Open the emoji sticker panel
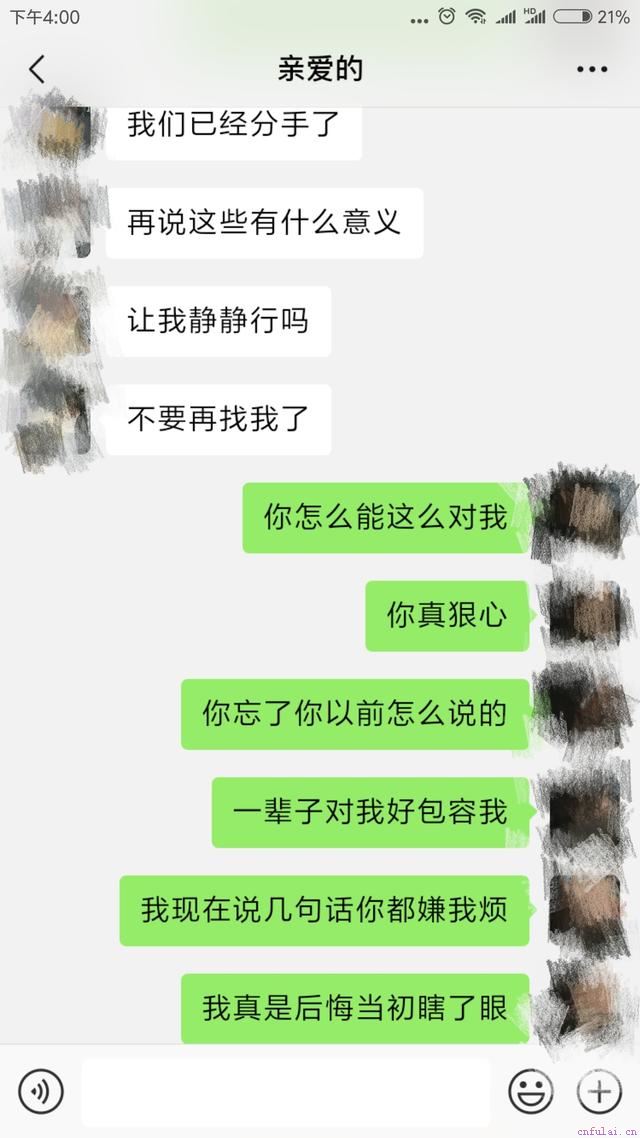Image resolution: width=640 pixels, height=1138 pixels. click(530, 1091)
